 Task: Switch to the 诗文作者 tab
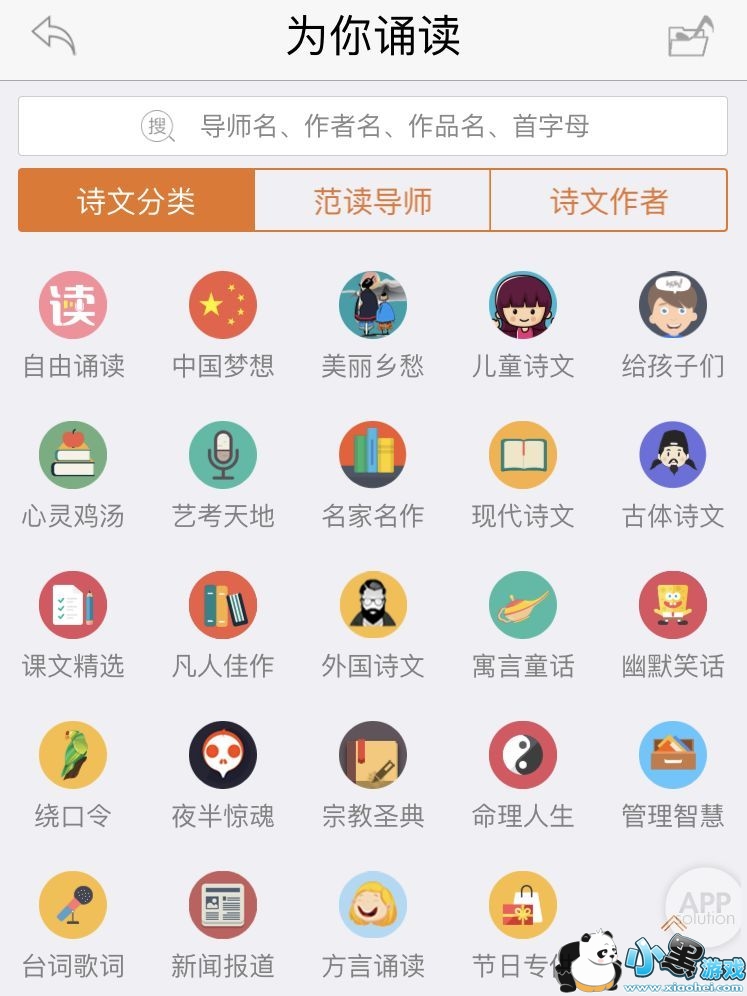point(608,201)
